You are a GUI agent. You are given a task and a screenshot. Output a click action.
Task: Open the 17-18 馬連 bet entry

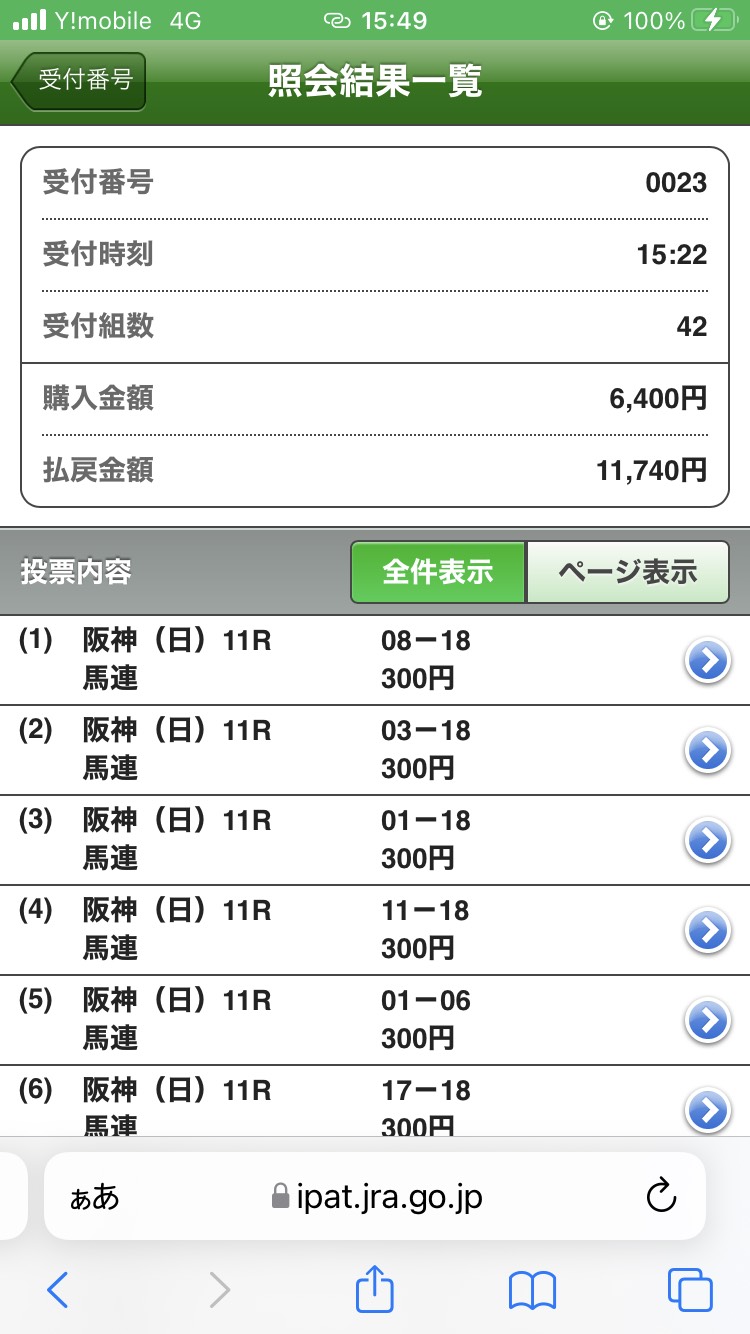pyautogui.click(x=708, y=1108)
